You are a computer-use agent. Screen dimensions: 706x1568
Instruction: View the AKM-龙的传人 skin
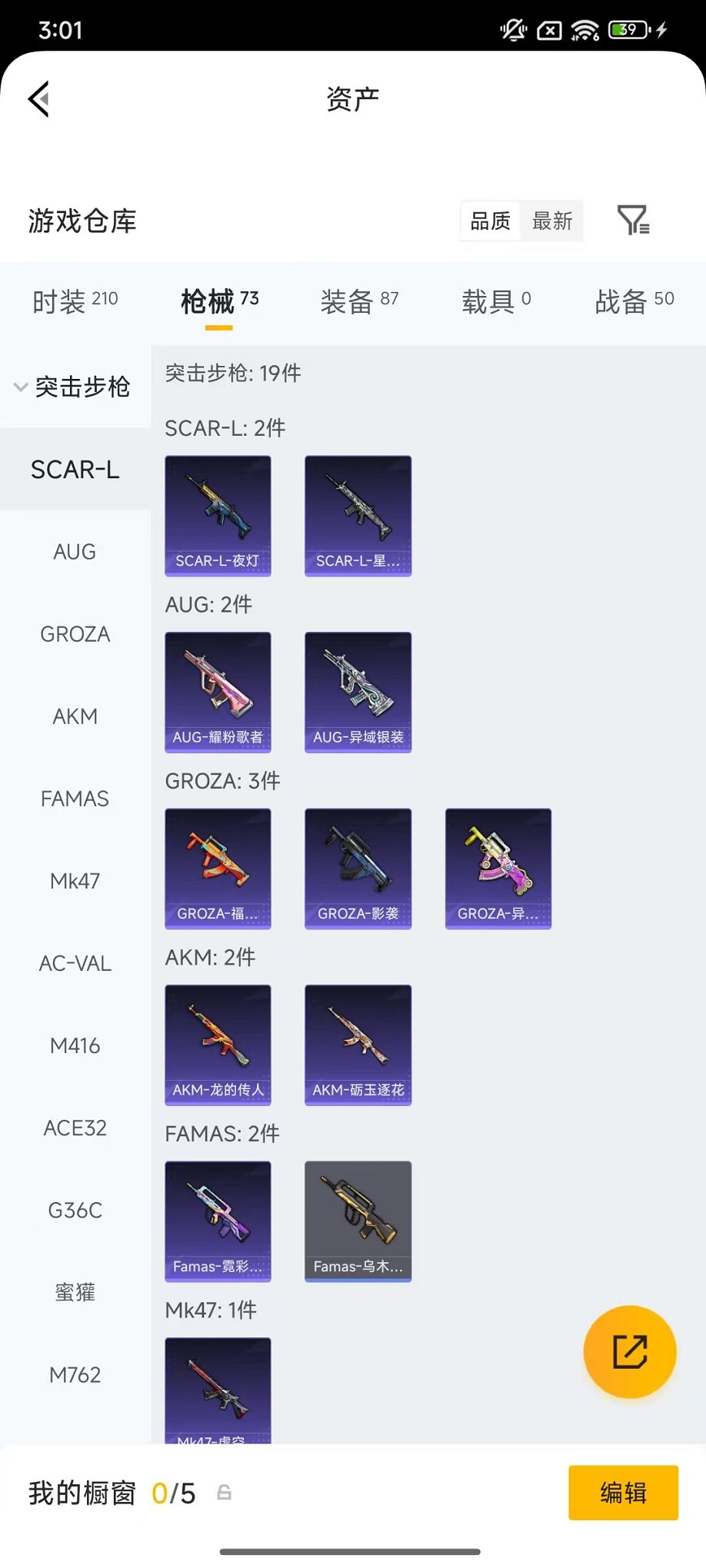coord(218,1045)
